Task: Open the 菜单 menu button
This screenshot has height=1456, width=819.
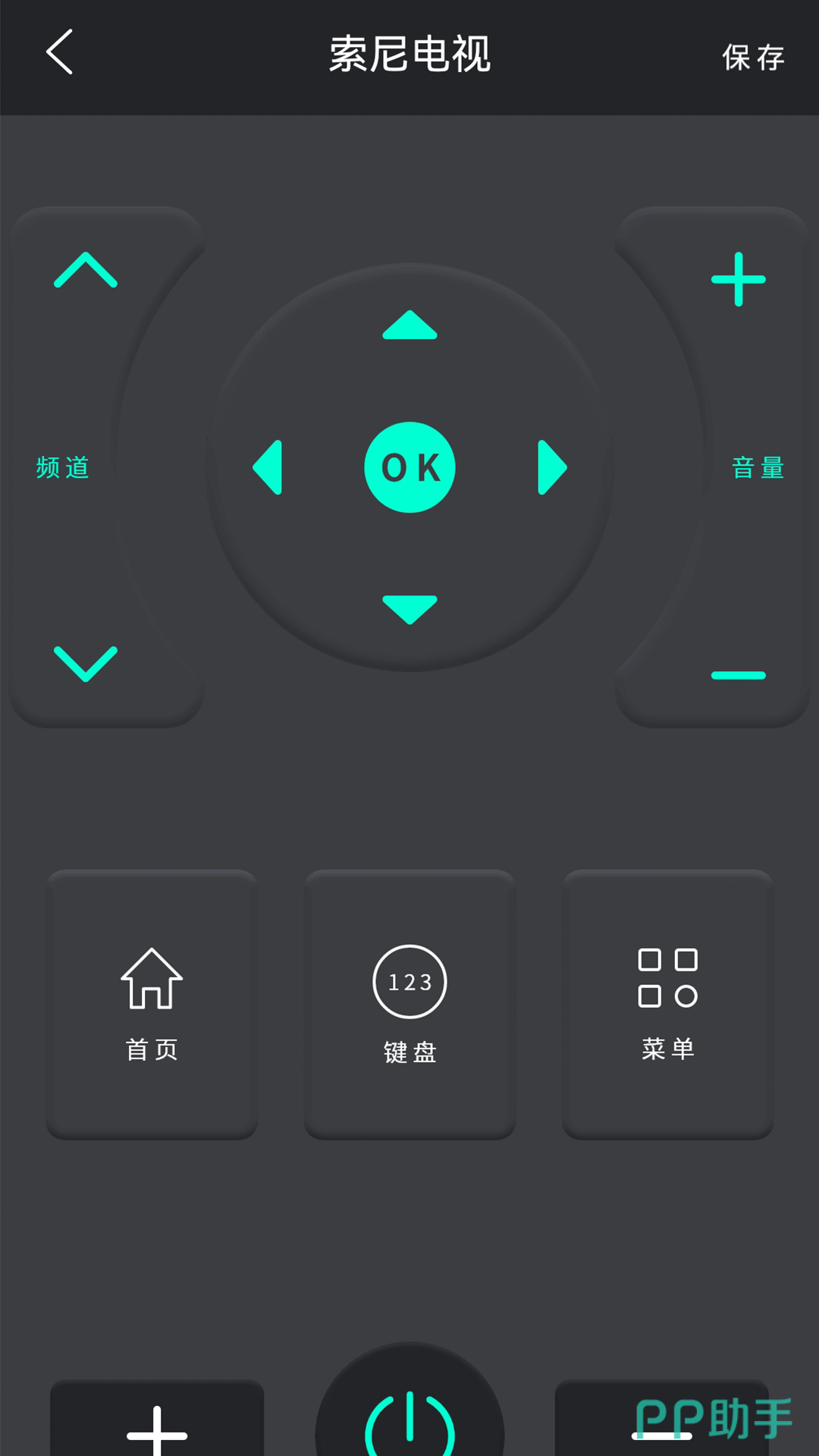Action: 667,1003
